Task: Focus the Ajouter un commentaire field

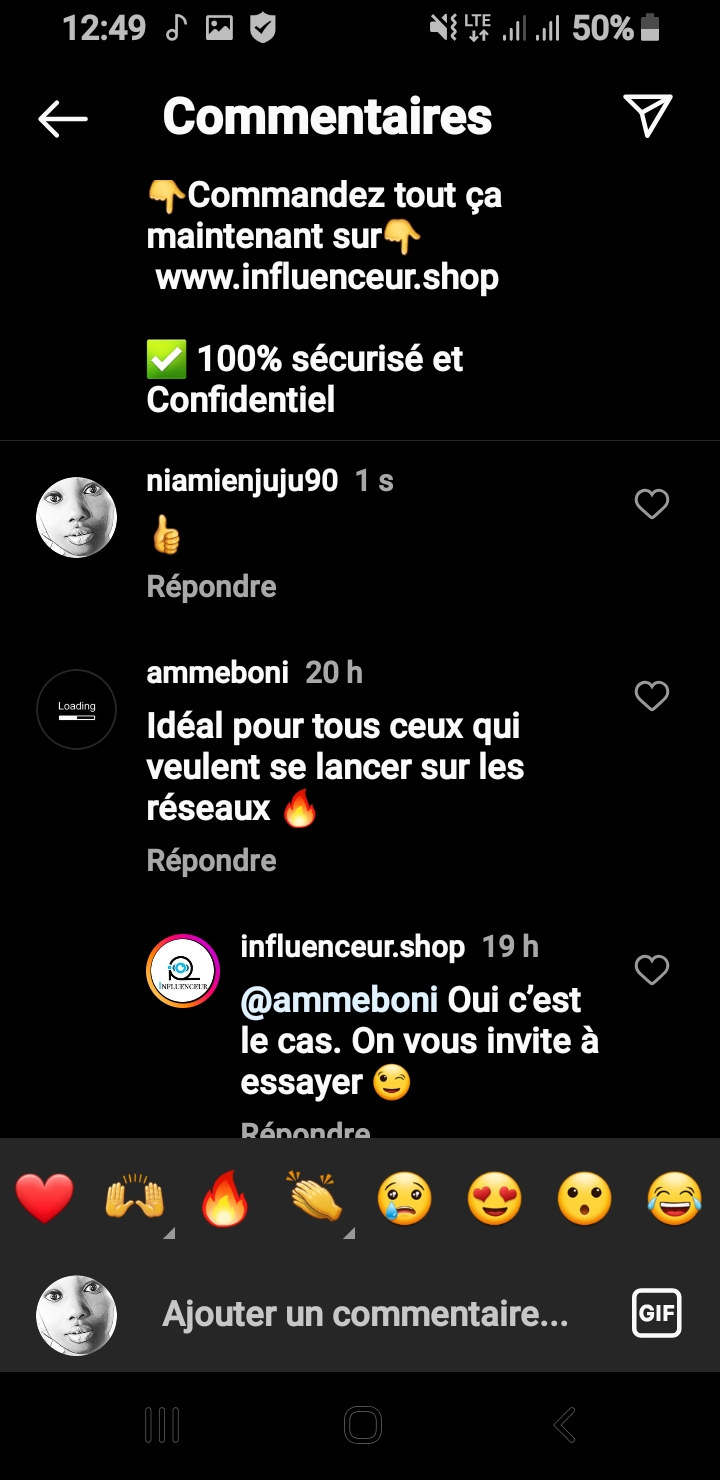Action: (x=365, y=1314)
